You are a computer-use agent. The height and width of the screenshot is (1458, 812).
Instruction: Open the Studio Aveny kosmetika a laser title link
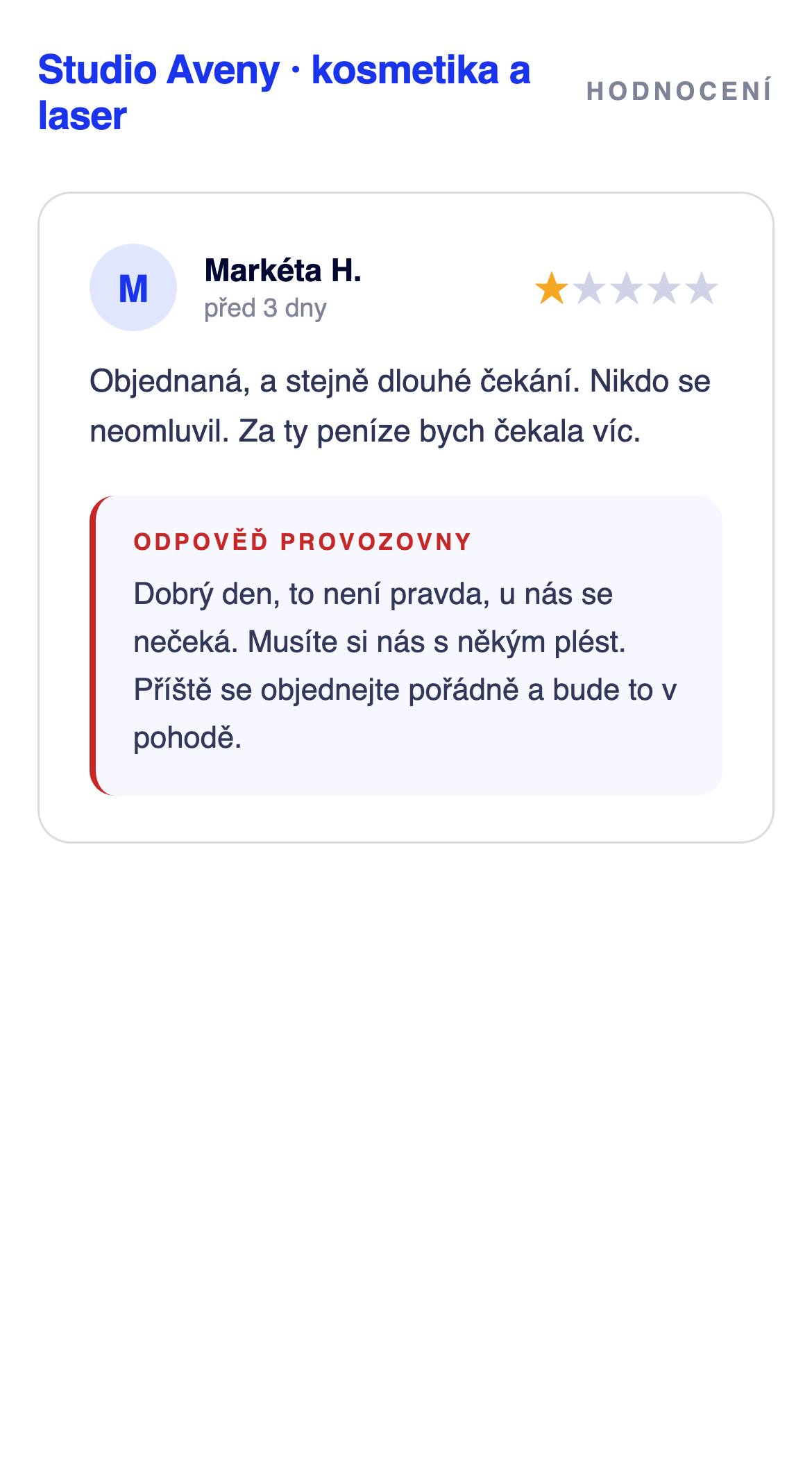[x=284, y=92]
